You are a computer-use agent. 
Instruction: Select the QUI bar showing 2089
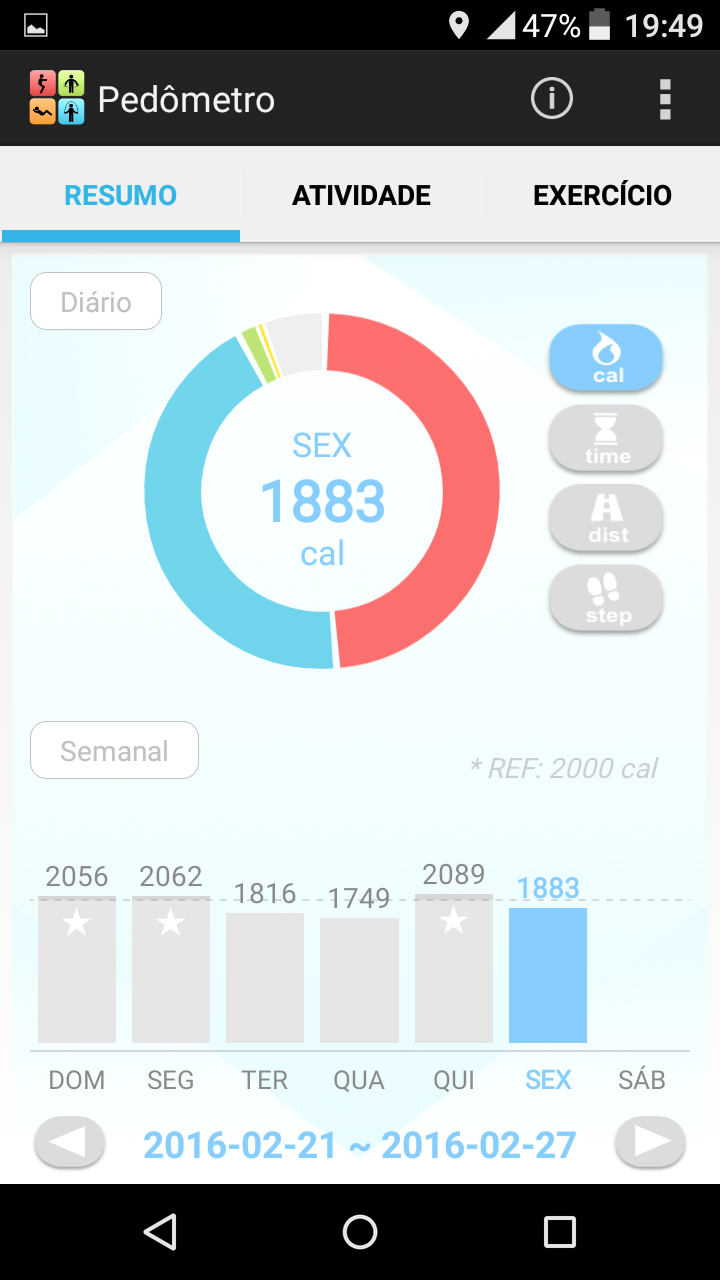pos(453,968)
